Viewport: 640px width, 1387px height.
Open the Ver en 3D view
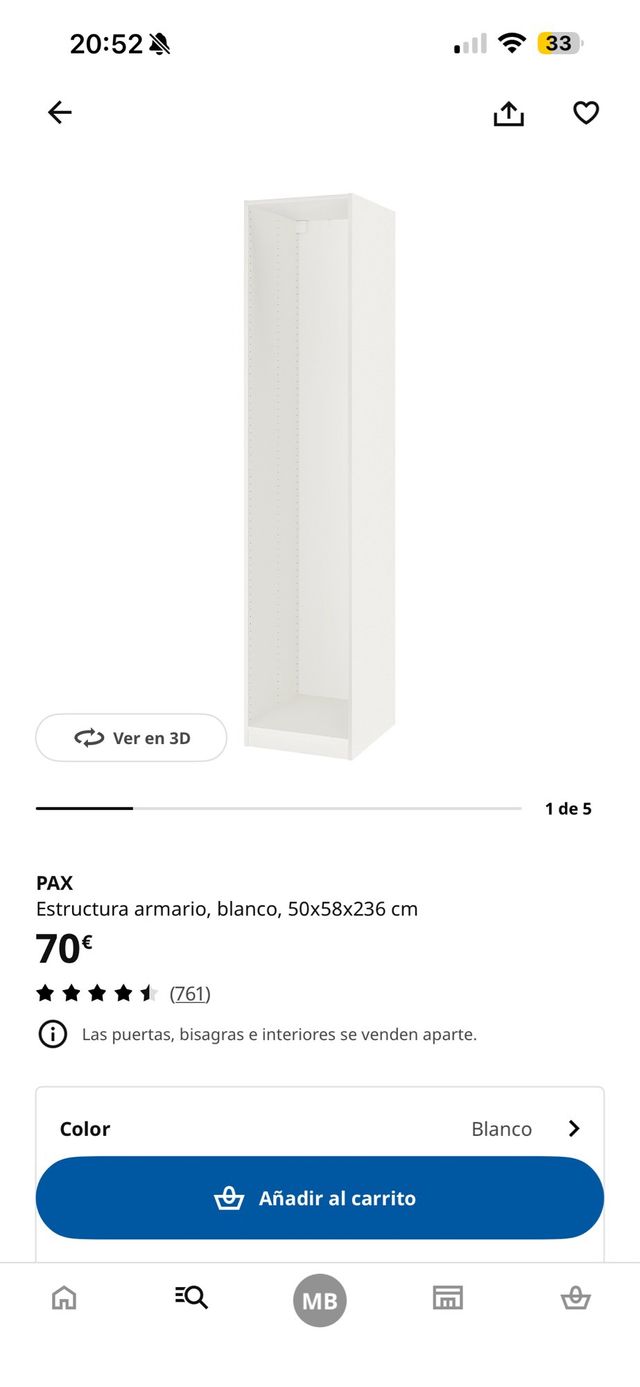[131, 738]
